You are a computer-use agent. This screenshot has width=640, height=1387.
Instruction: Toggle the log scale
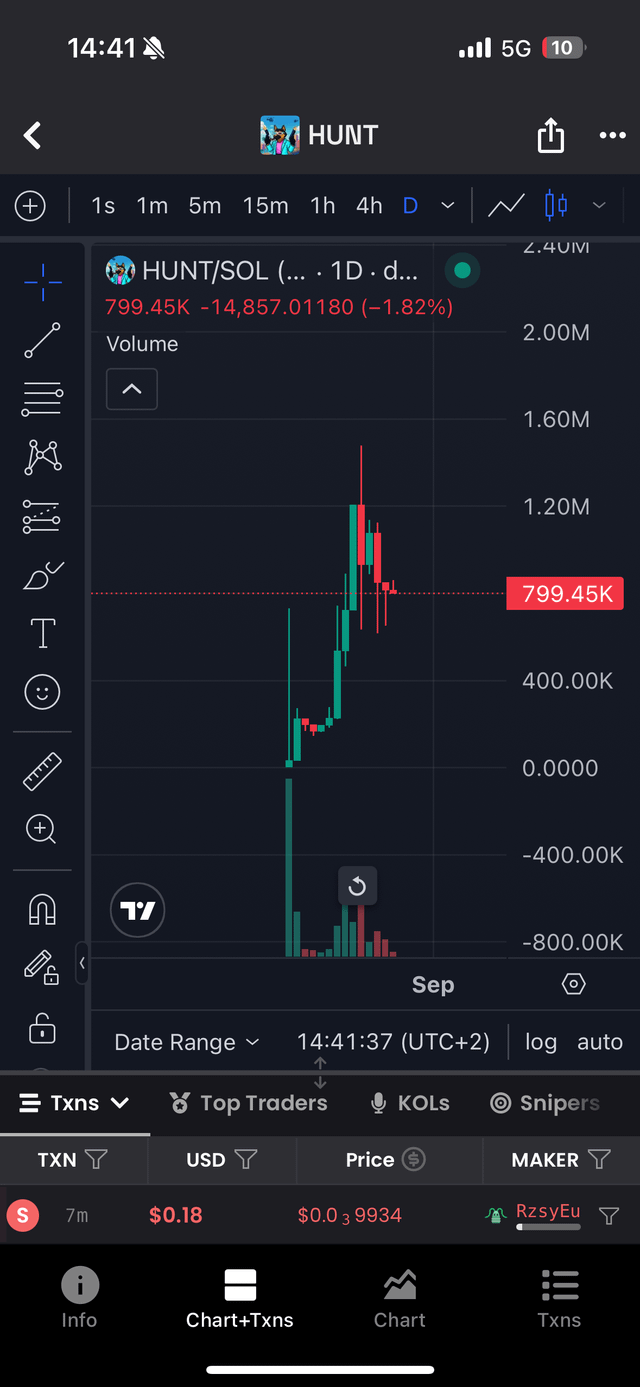coord(541,1042)
